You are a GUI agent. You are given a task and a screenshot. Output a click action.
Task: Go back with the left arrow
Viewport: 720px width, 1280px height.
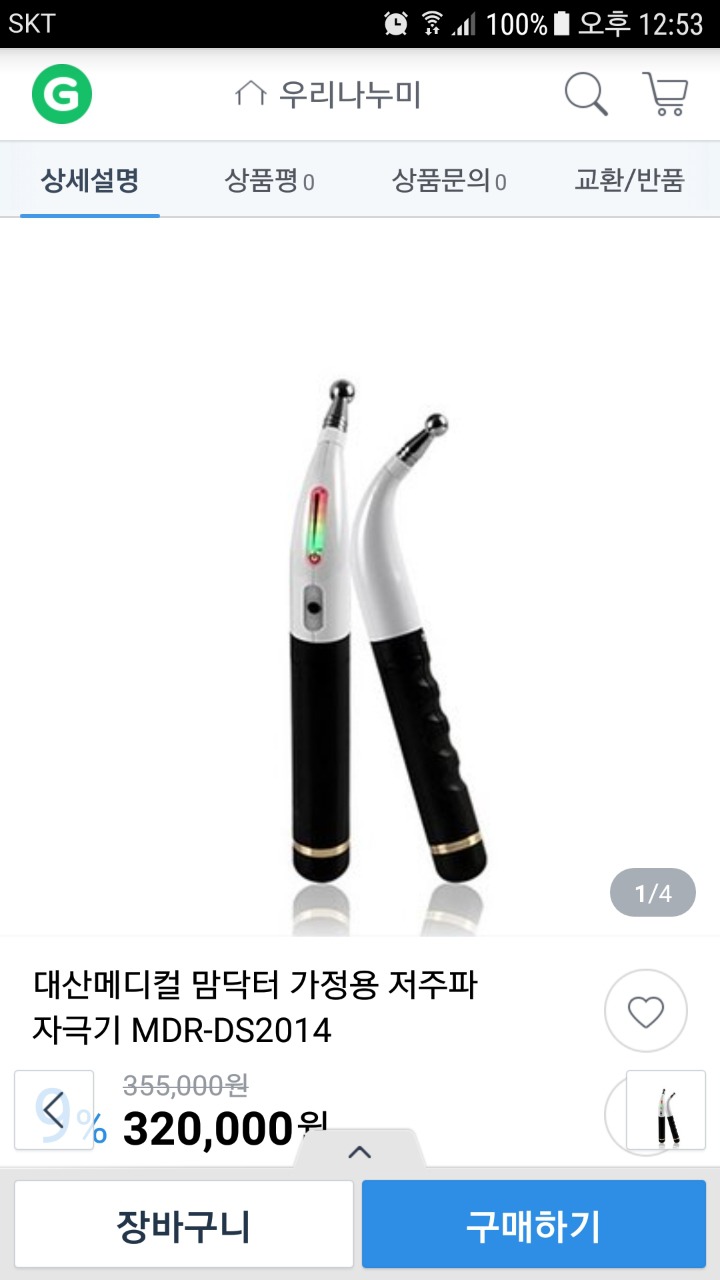click(x=54, y=1110)
